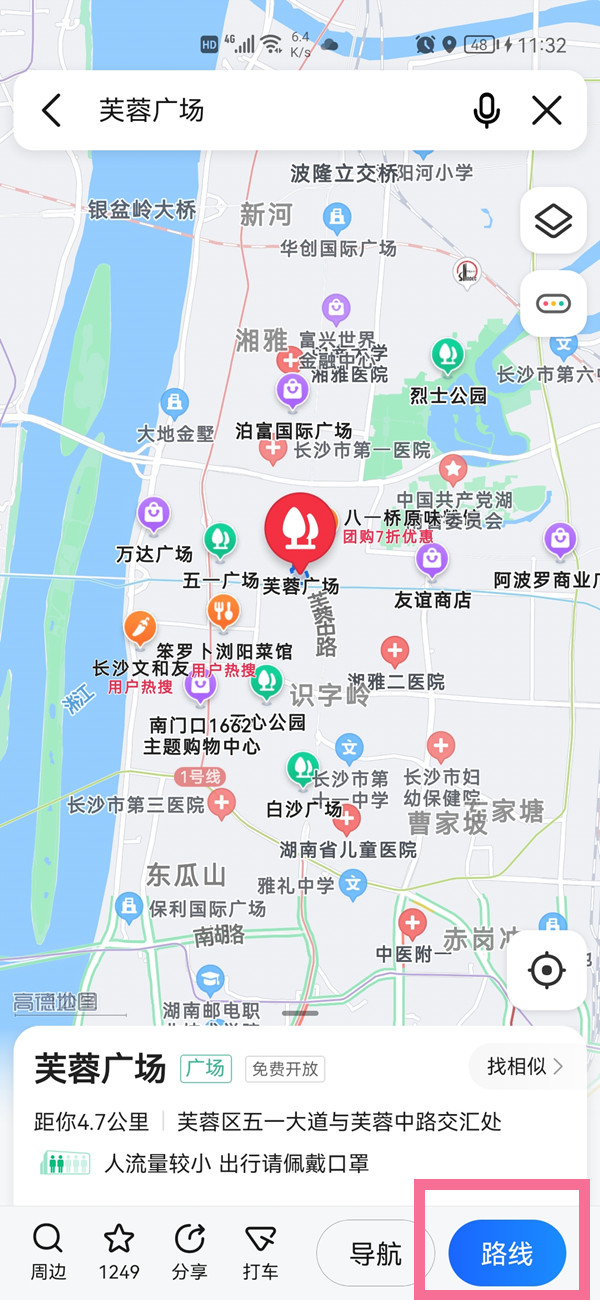
Task: Tap the 路线 route button
Action: 507,1252
